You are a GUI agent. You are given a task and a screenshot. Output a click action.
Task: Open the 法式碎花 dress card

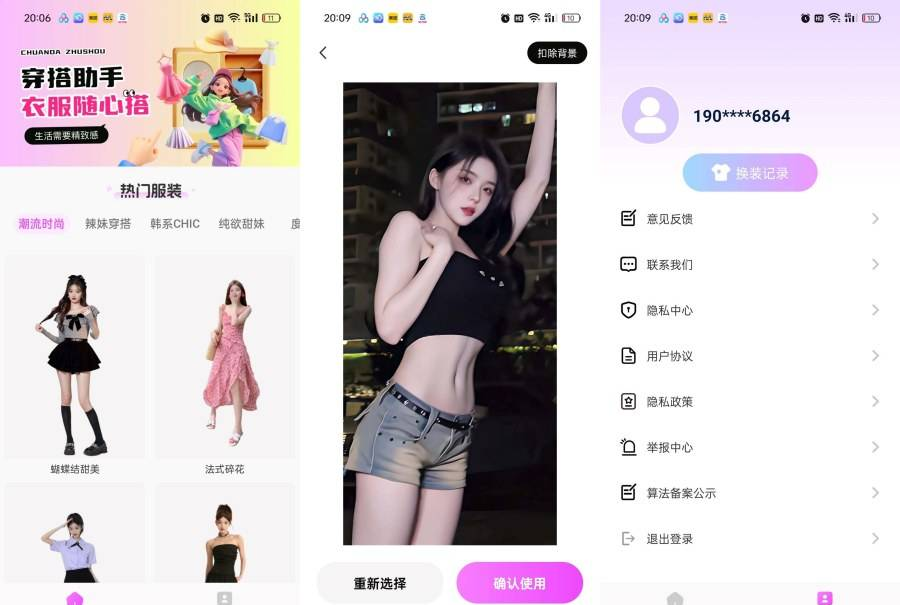225,365
